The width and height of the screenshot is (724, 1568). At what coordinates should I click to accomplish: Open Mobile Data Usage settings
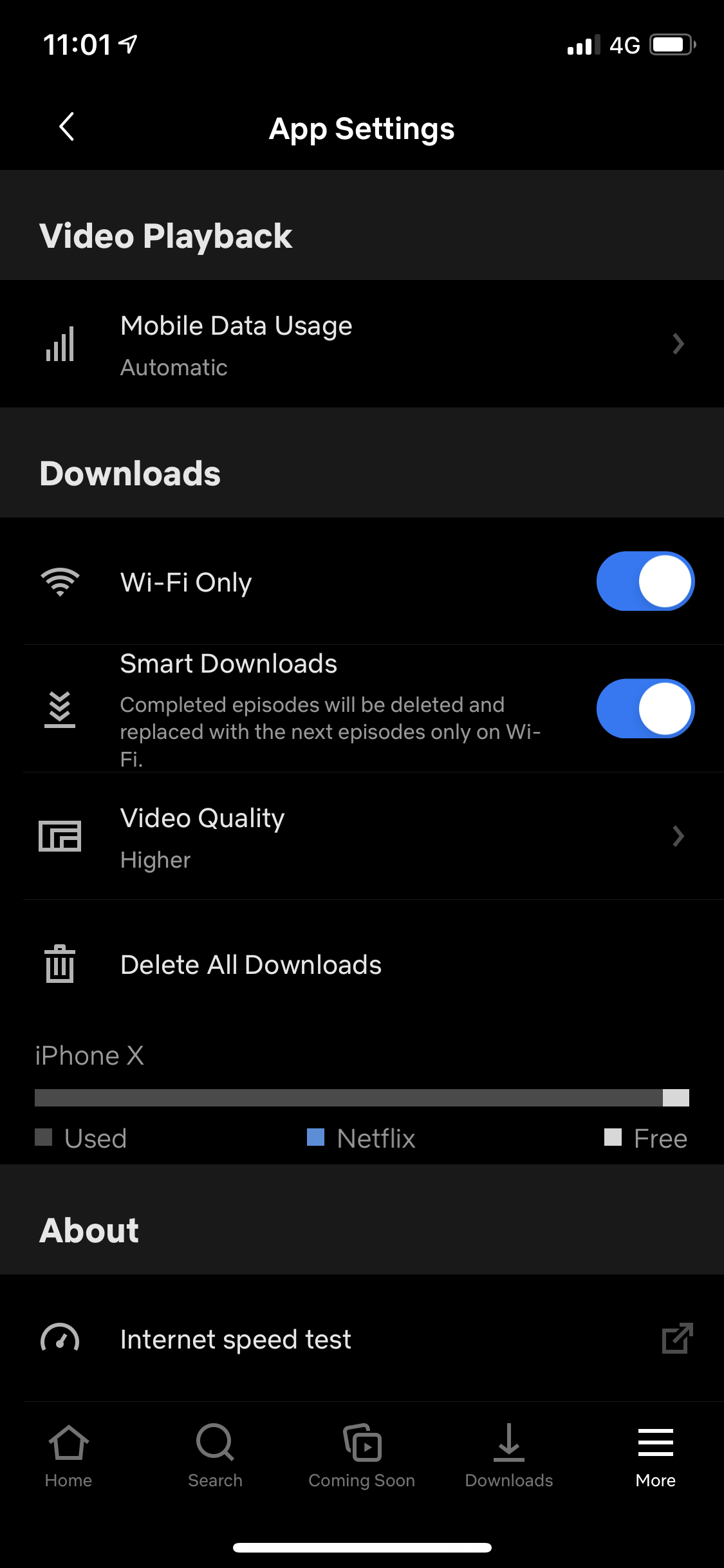362,344
